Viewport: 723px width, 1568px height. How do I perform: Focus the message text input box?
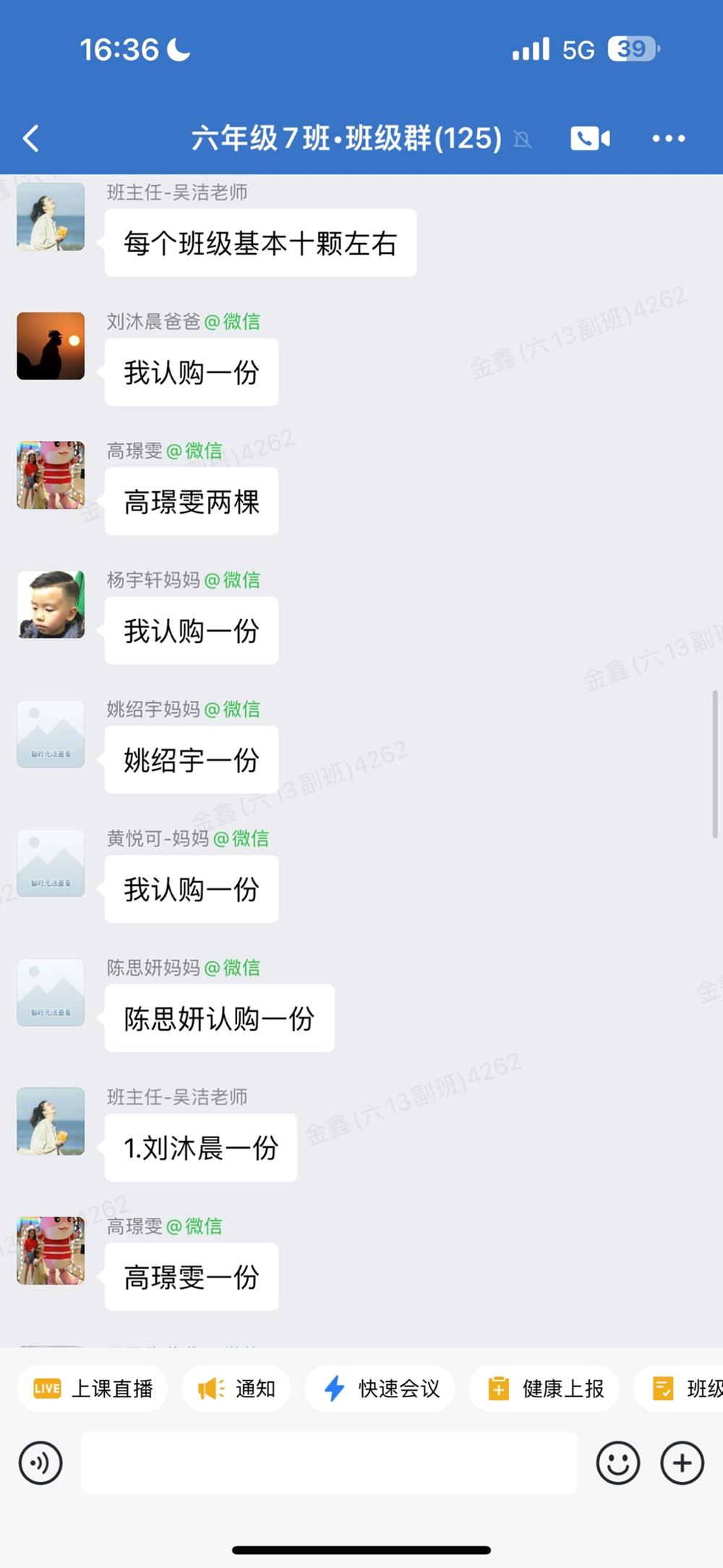click(329, 1463)
